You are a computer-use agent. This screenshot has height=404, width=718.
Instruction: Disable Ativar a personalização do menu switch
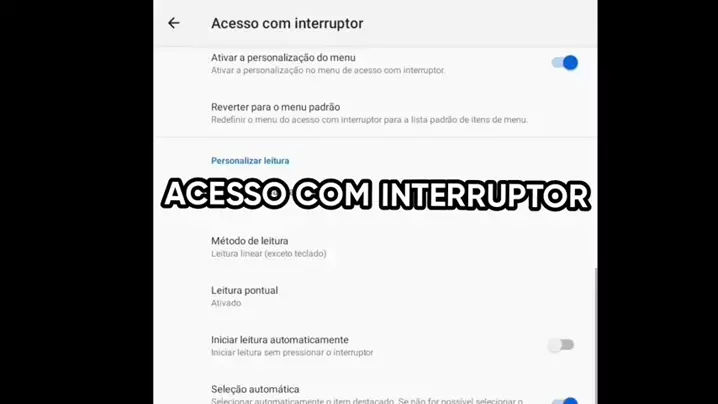tap(564, 63)
